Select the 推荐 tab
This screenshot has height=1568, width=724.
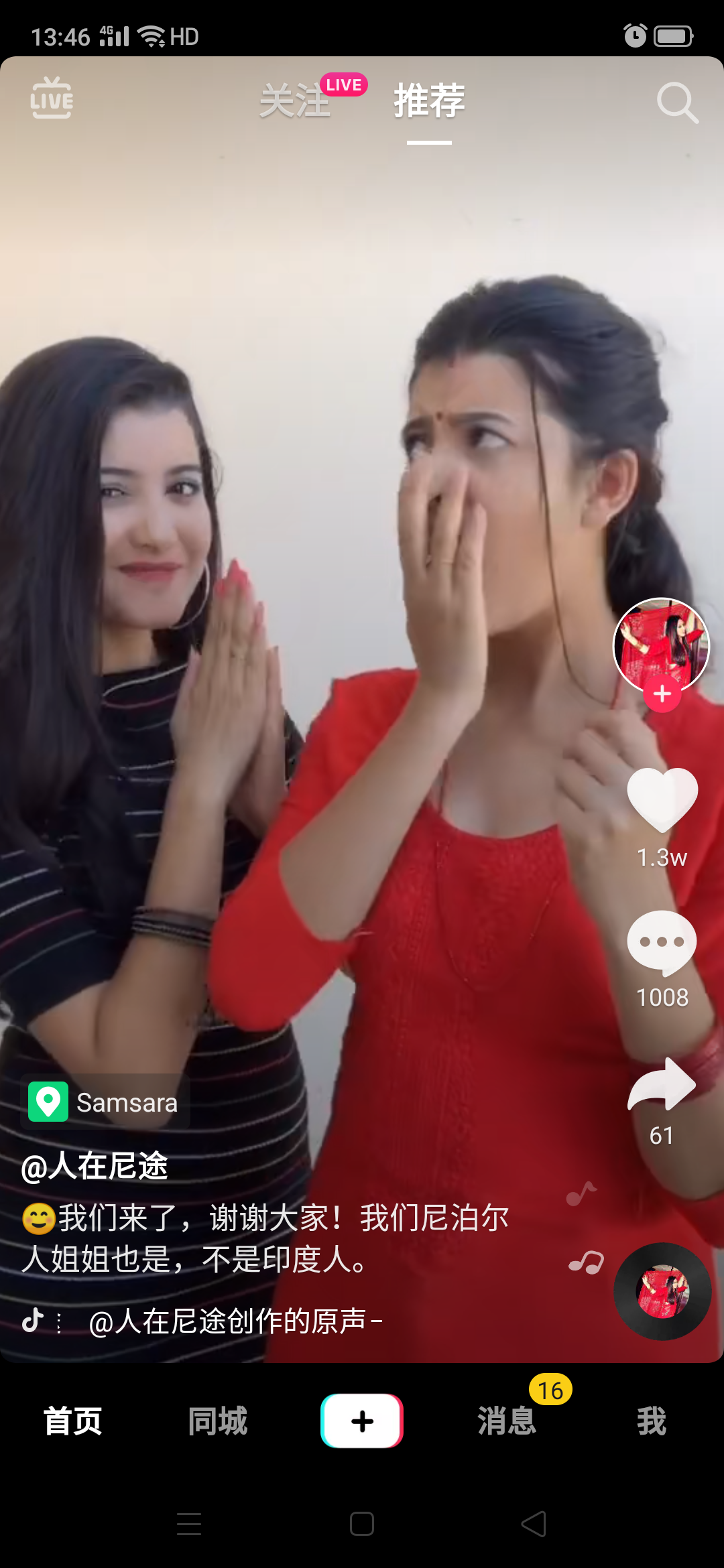pos(429,101)
